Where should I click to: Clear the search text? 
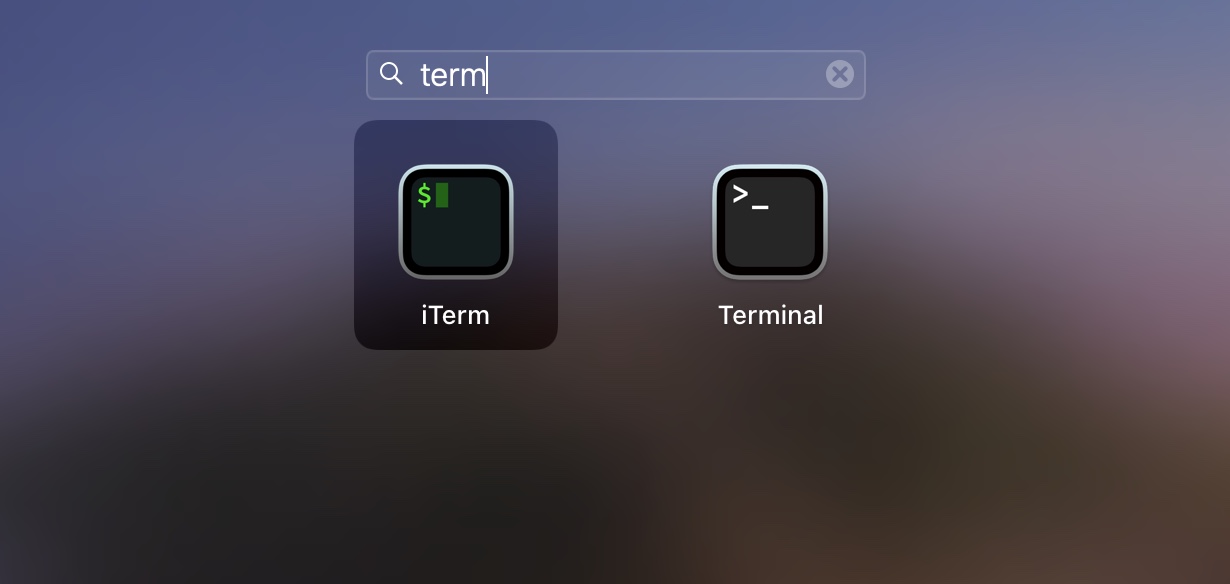click(x=840, y=74)
